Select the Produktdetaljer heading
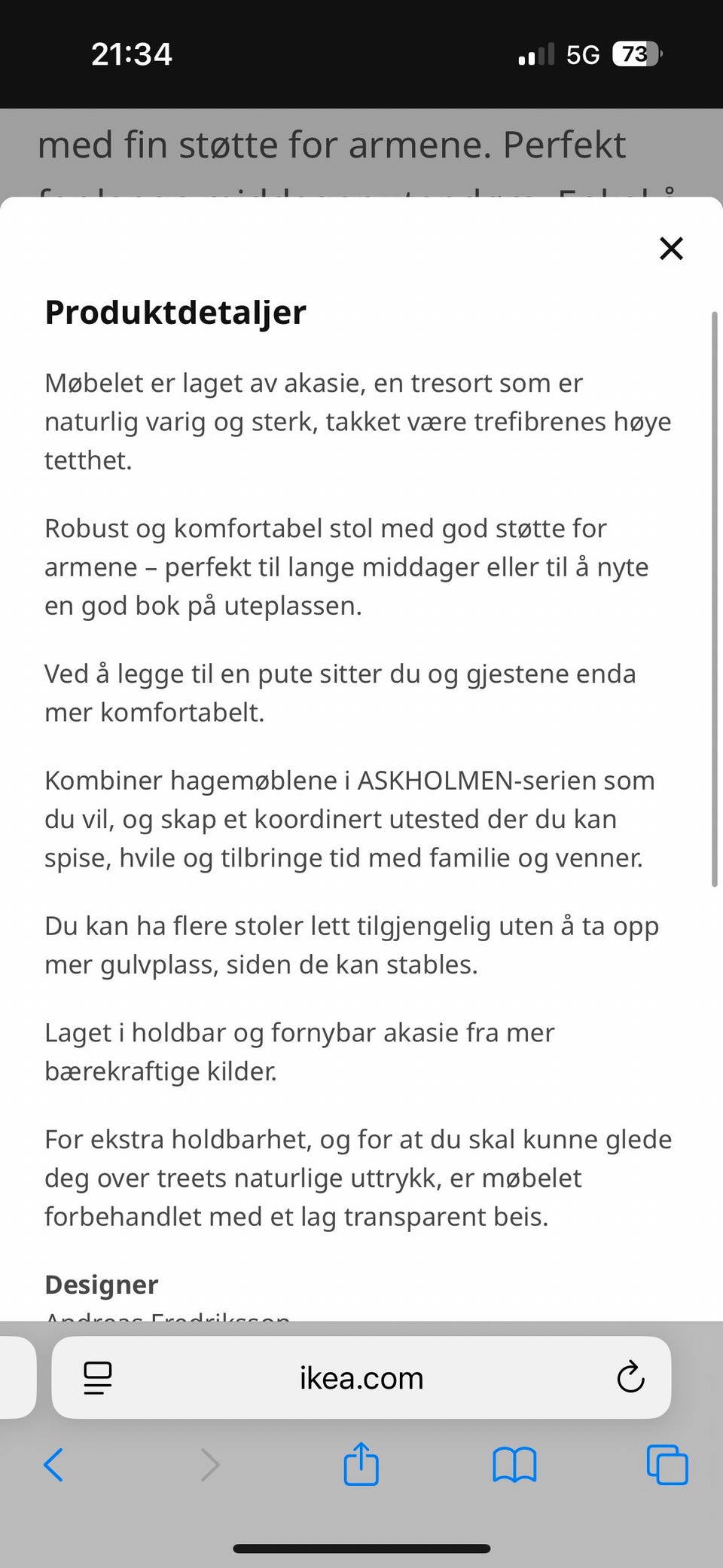The width and height of the screenshot is (723, 1568). tap(175, 311)
